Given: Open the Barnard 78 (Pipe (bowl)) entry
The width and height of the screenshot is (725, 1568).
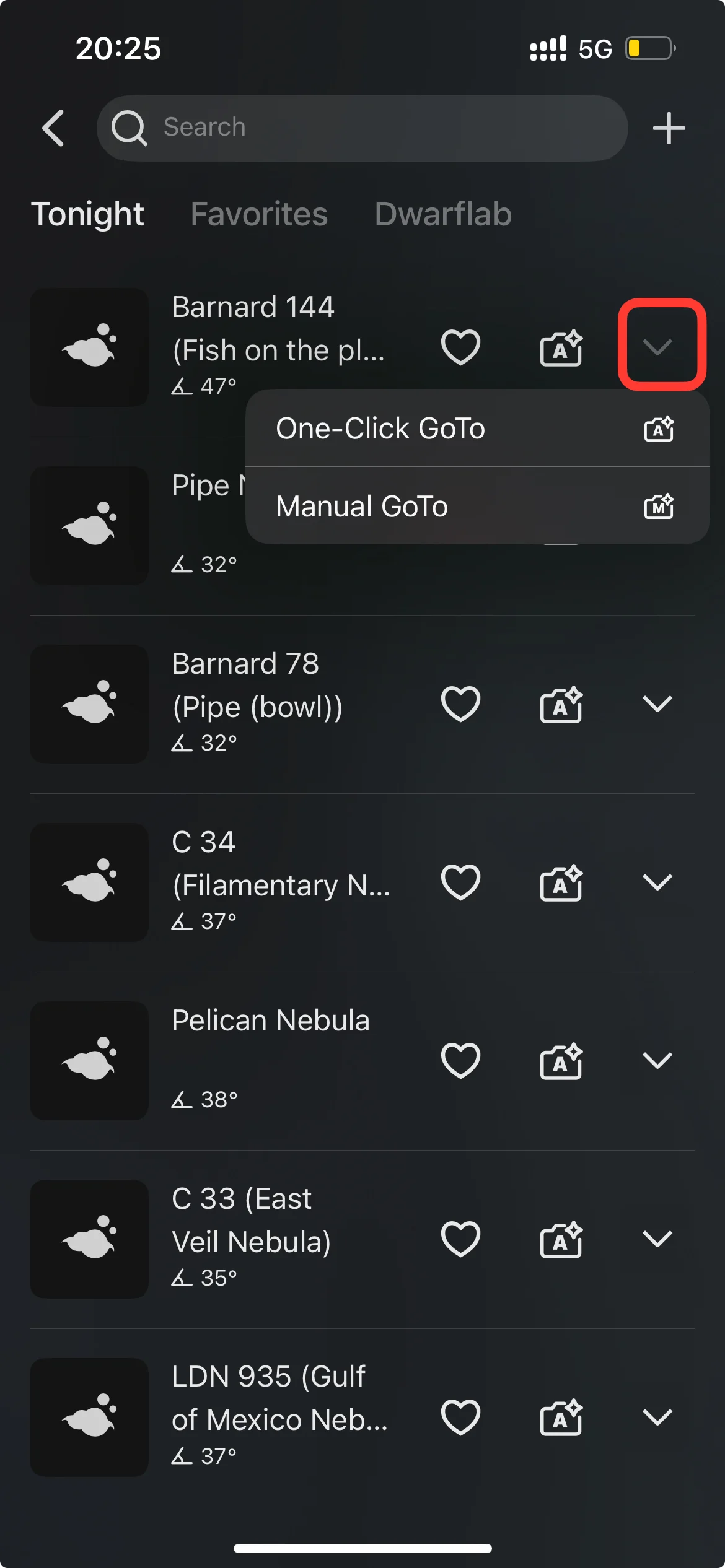Looking at the screenshot, I should click(257, 686).
